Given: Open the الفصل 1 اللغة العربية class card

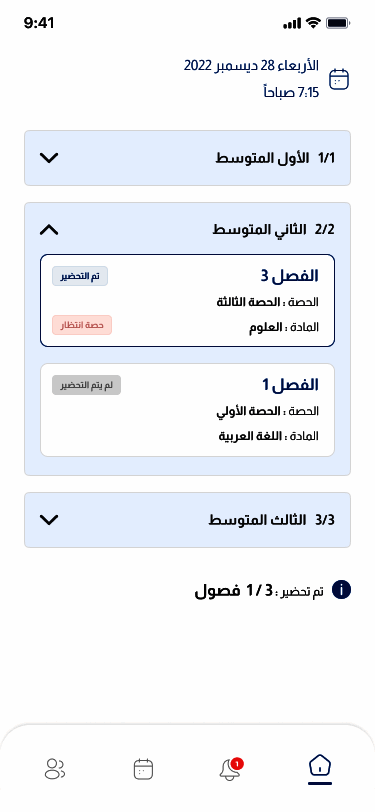Looking at the screenshot, I should (x=188, y=410).
